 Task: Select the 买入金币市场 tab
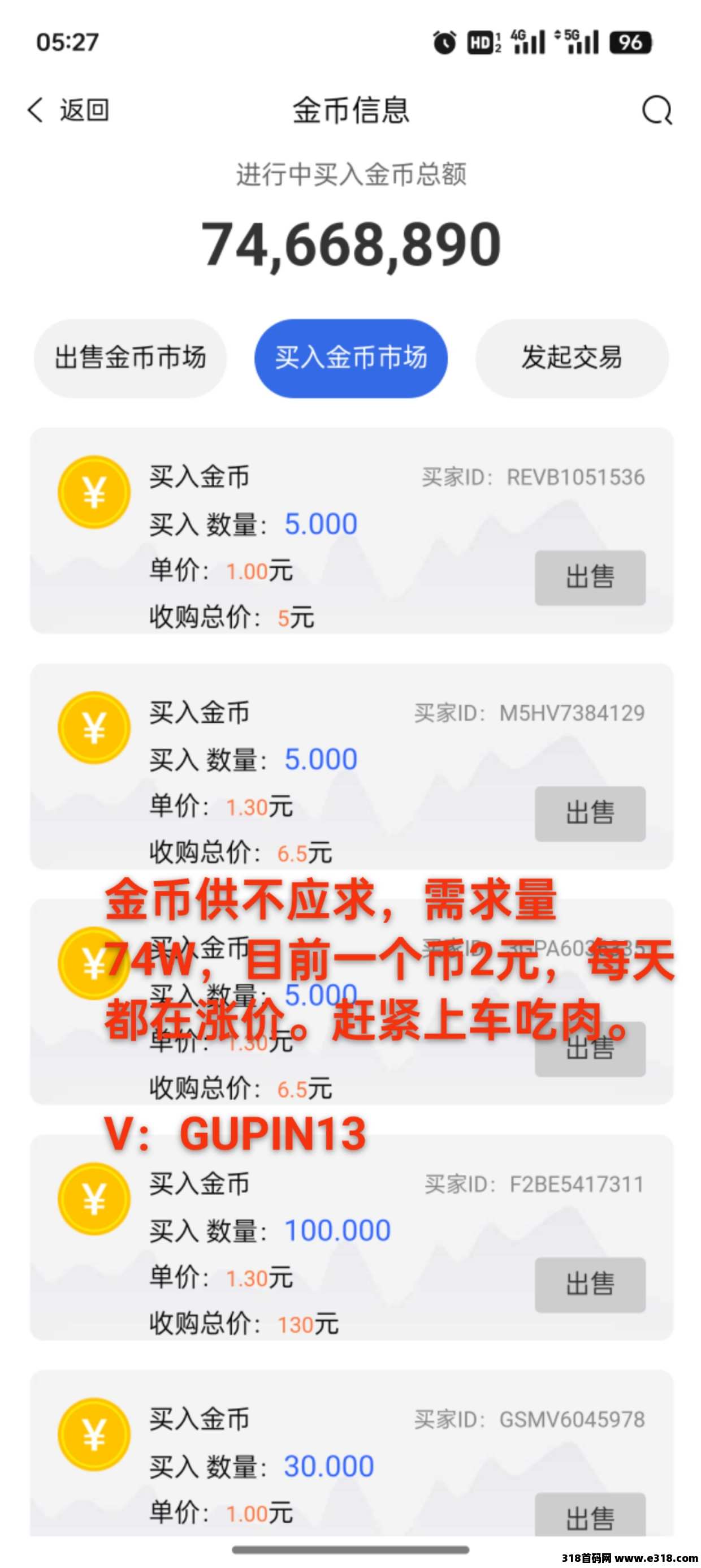click(x=351, y=358)
